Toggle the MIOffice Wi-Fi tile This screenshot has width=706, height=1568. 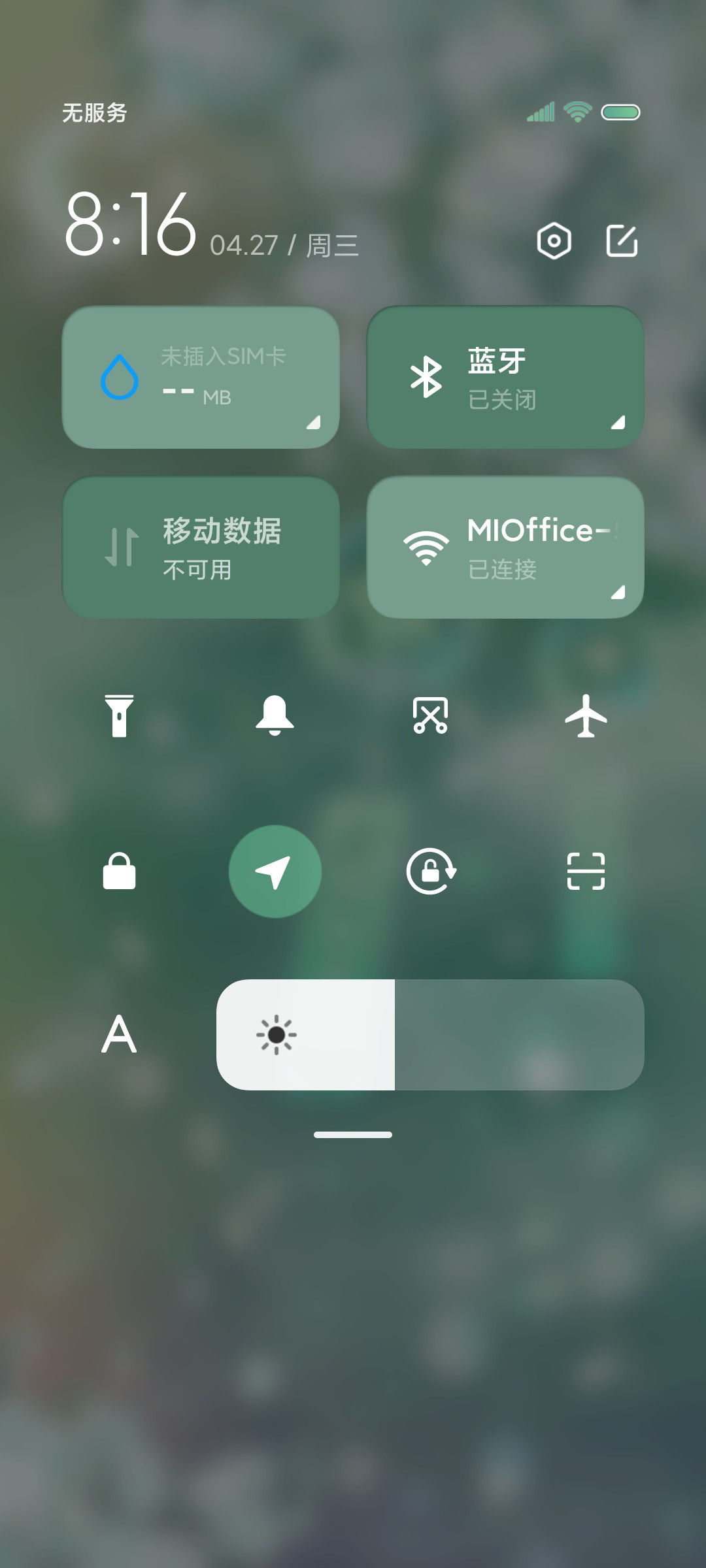(x=505, y=547)
